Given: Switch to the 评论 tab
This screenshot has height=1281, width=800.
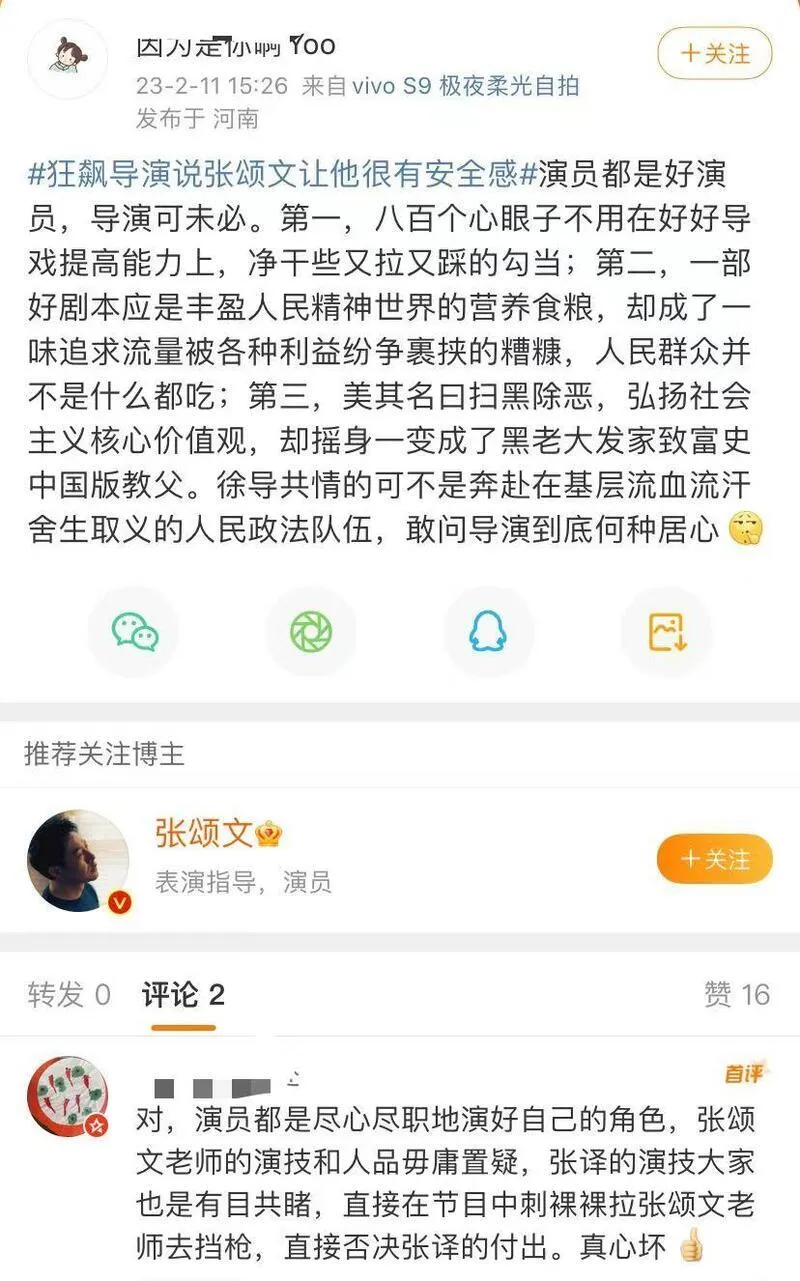Looking at the screenshot, I should click(183, 994).
